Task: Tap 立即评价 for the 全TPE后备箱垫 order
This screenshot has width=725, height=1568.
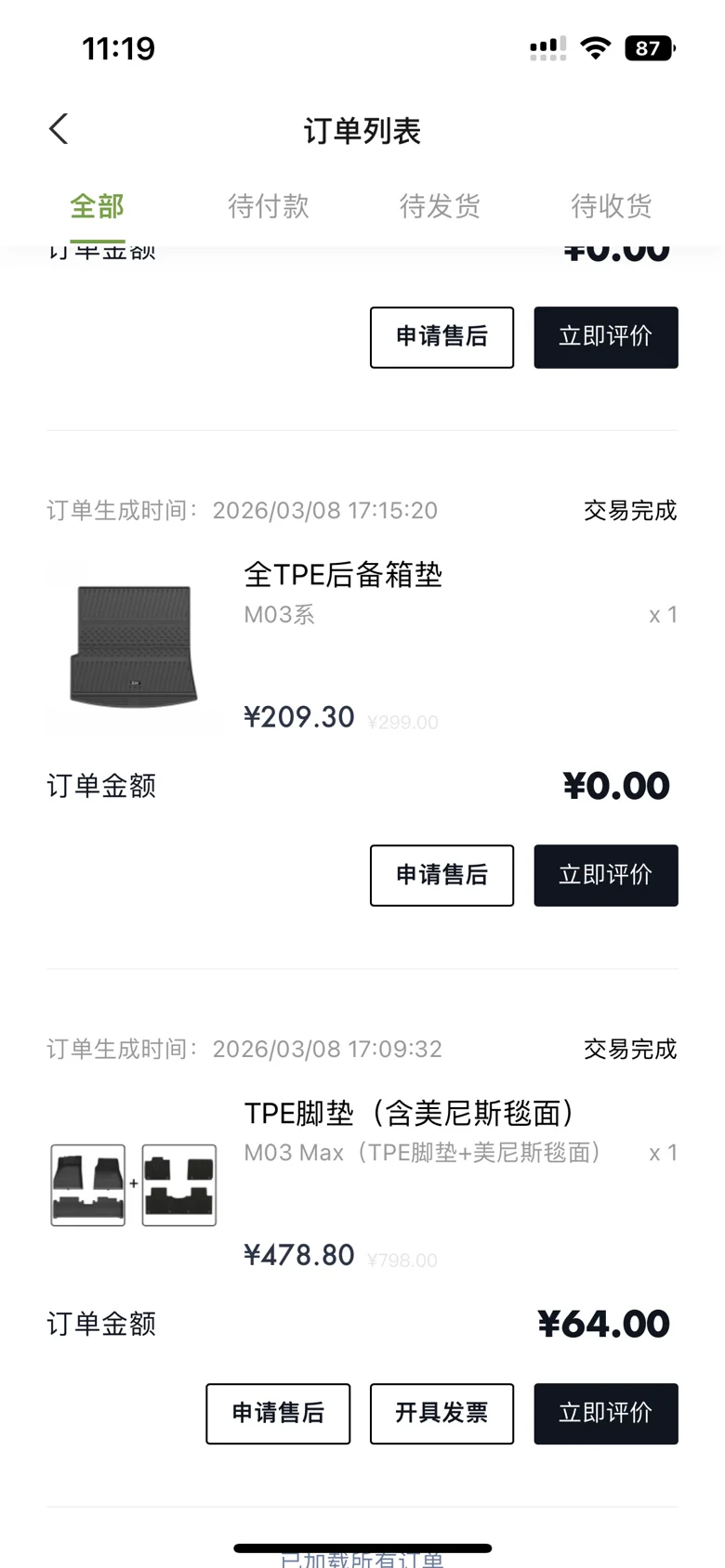Action: tap(605, 875)
